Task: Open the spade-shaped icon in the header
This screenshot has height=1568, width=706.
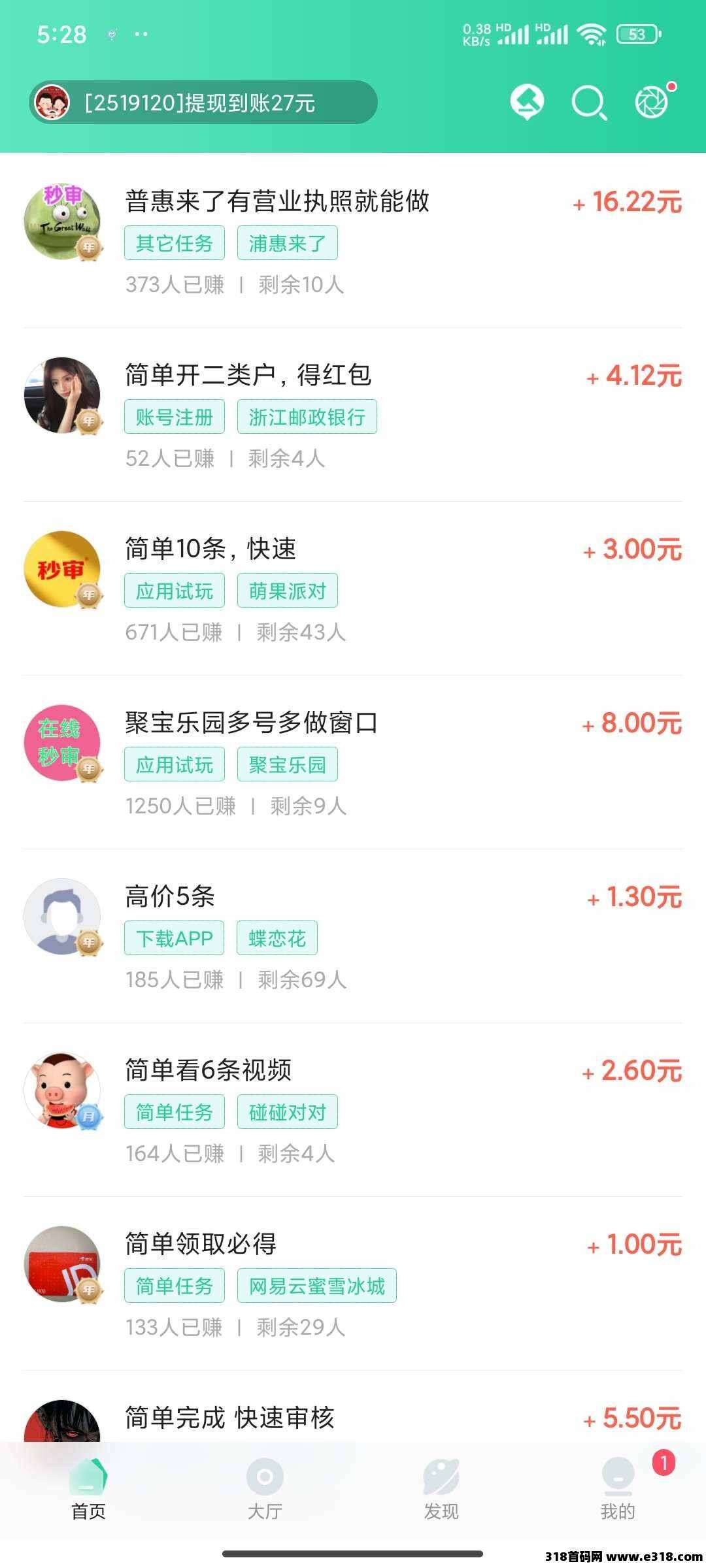Action: coord(527,103)
